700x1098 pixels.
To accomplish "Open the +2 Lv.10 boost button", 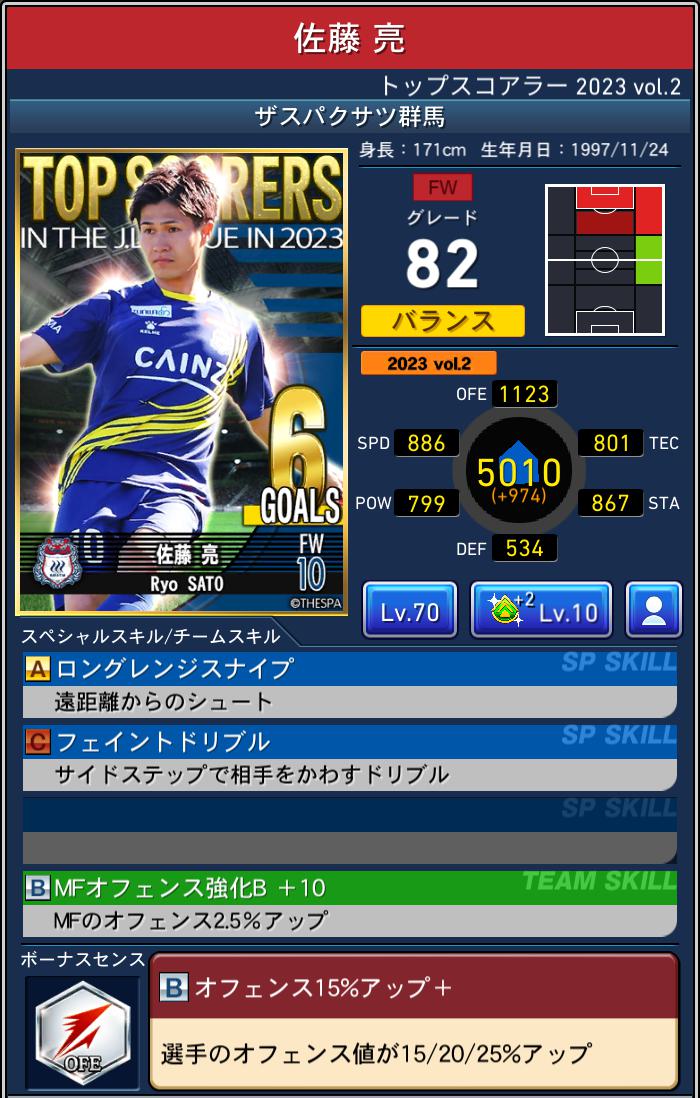I will pos(541,611).
